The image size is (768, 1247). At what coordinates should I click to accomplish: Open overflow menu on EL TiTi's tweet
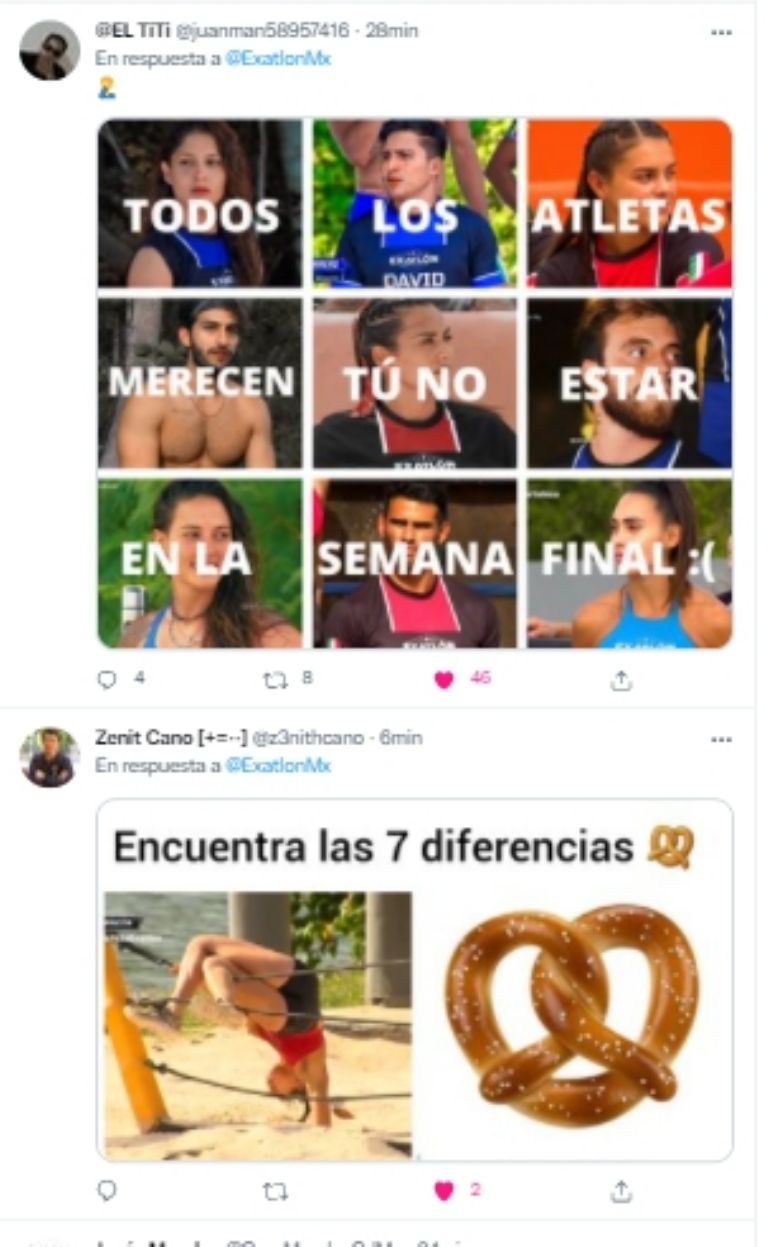click(x=721, y=32)
